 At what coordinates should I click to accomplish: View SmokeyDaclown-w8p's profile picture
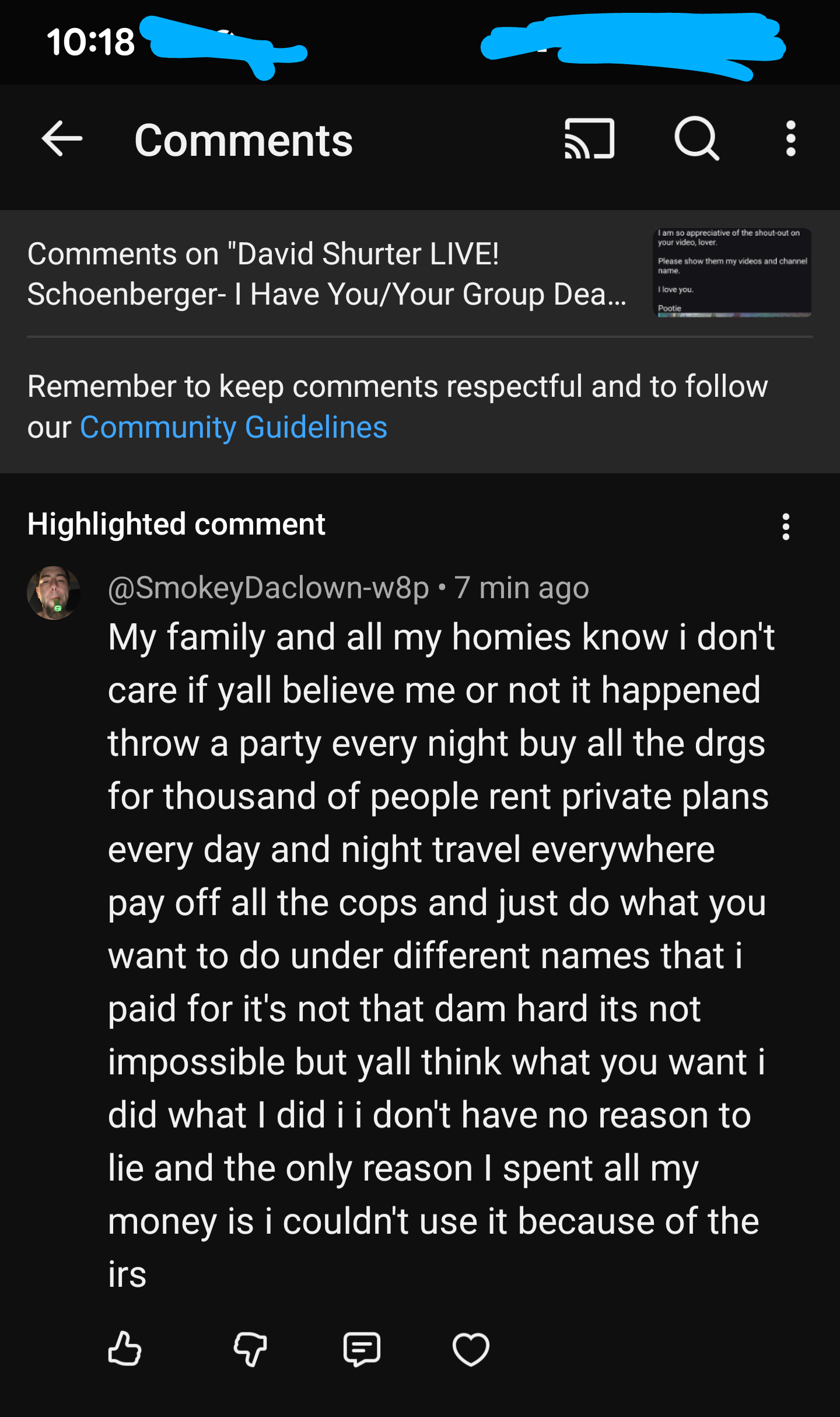pos(54,592)
